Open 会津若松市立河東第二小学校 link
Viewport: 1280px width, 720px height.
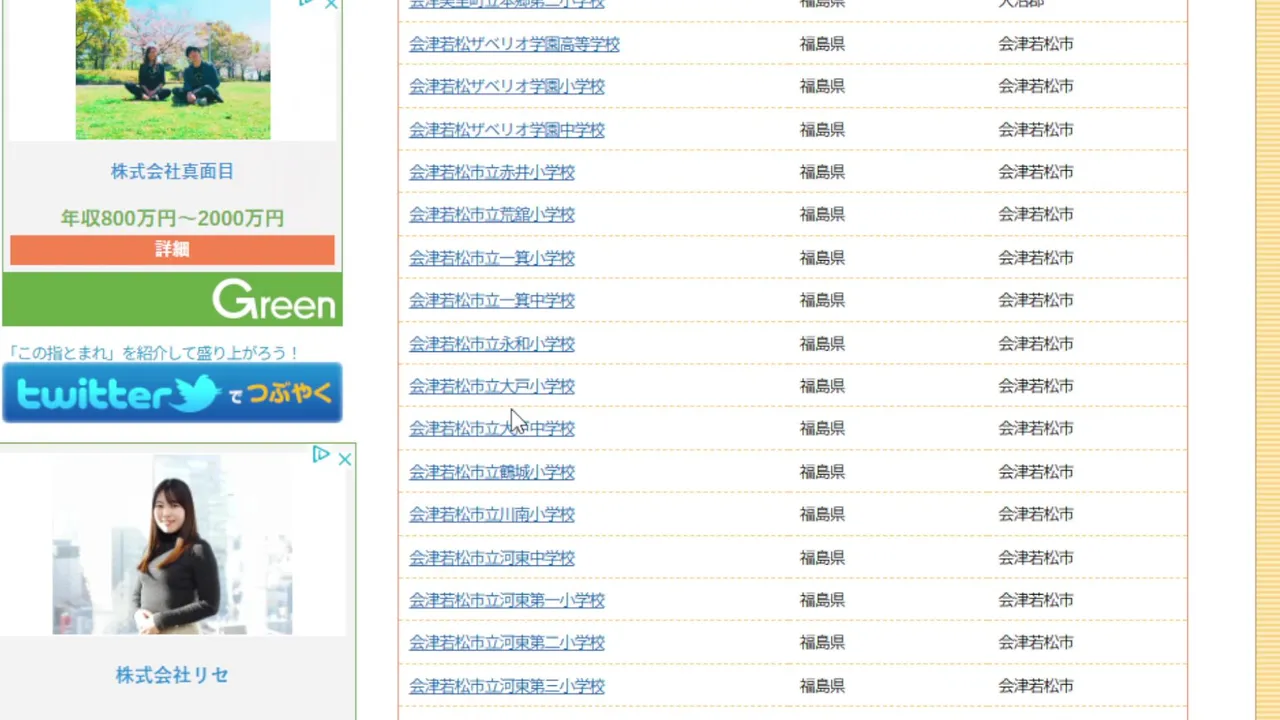pos(507,643)
